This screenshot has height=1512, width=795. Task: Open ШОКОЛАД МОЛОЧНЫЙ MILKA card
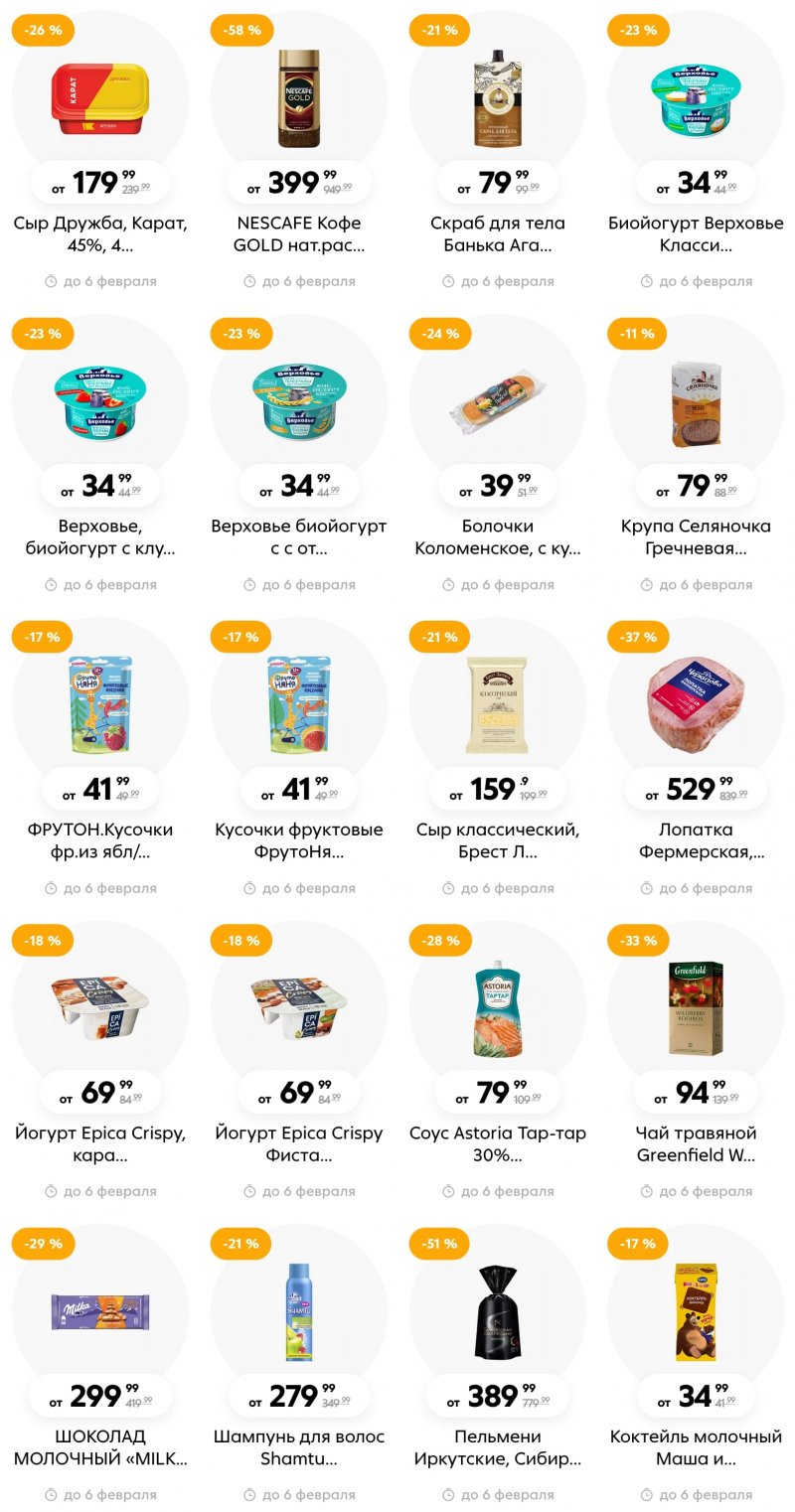[99, 1311]
